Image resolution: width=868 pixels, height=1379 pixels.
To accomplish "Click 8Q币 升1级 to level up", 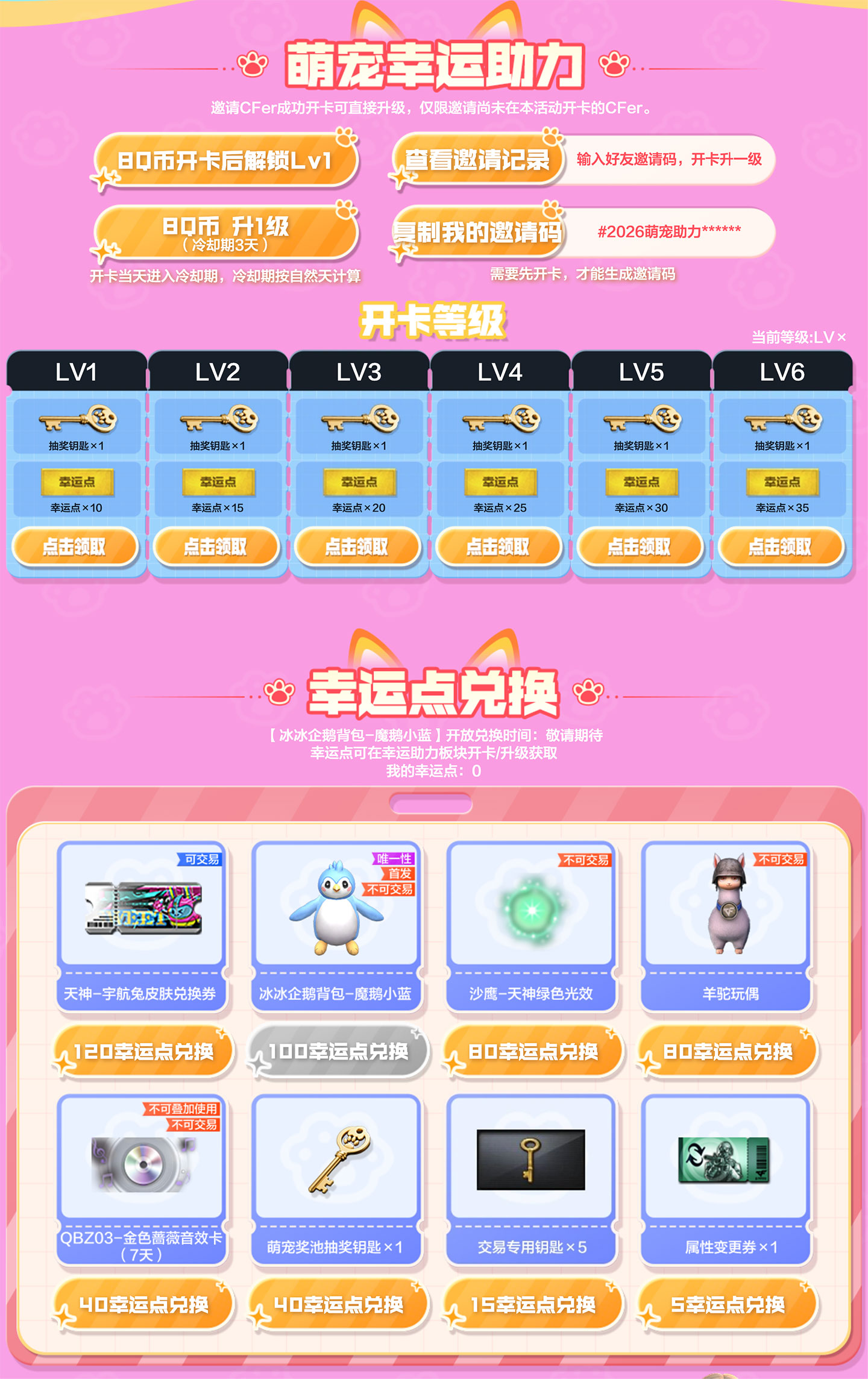I will pos(227,229).
